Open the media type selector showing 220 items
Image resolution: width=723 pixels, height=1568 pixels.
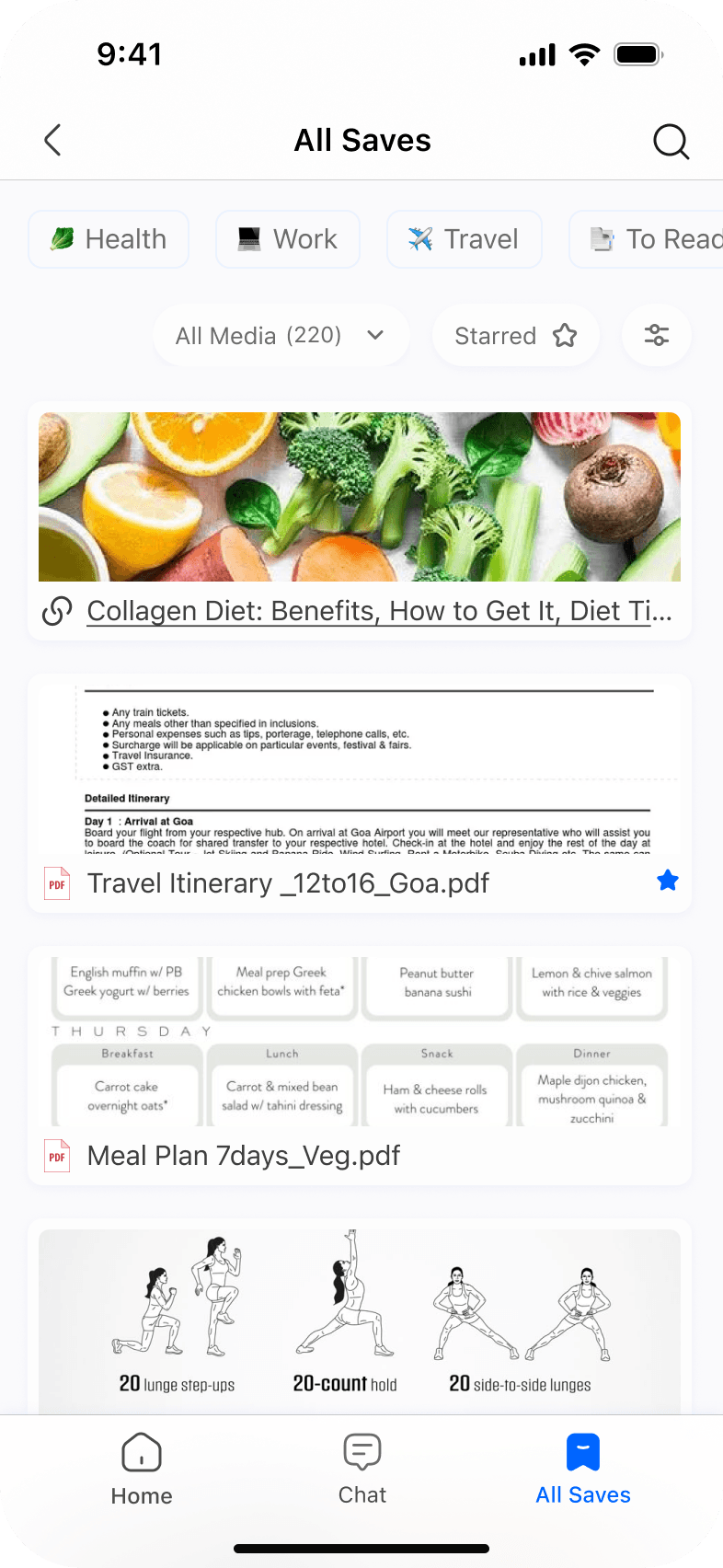coord(281,335)
